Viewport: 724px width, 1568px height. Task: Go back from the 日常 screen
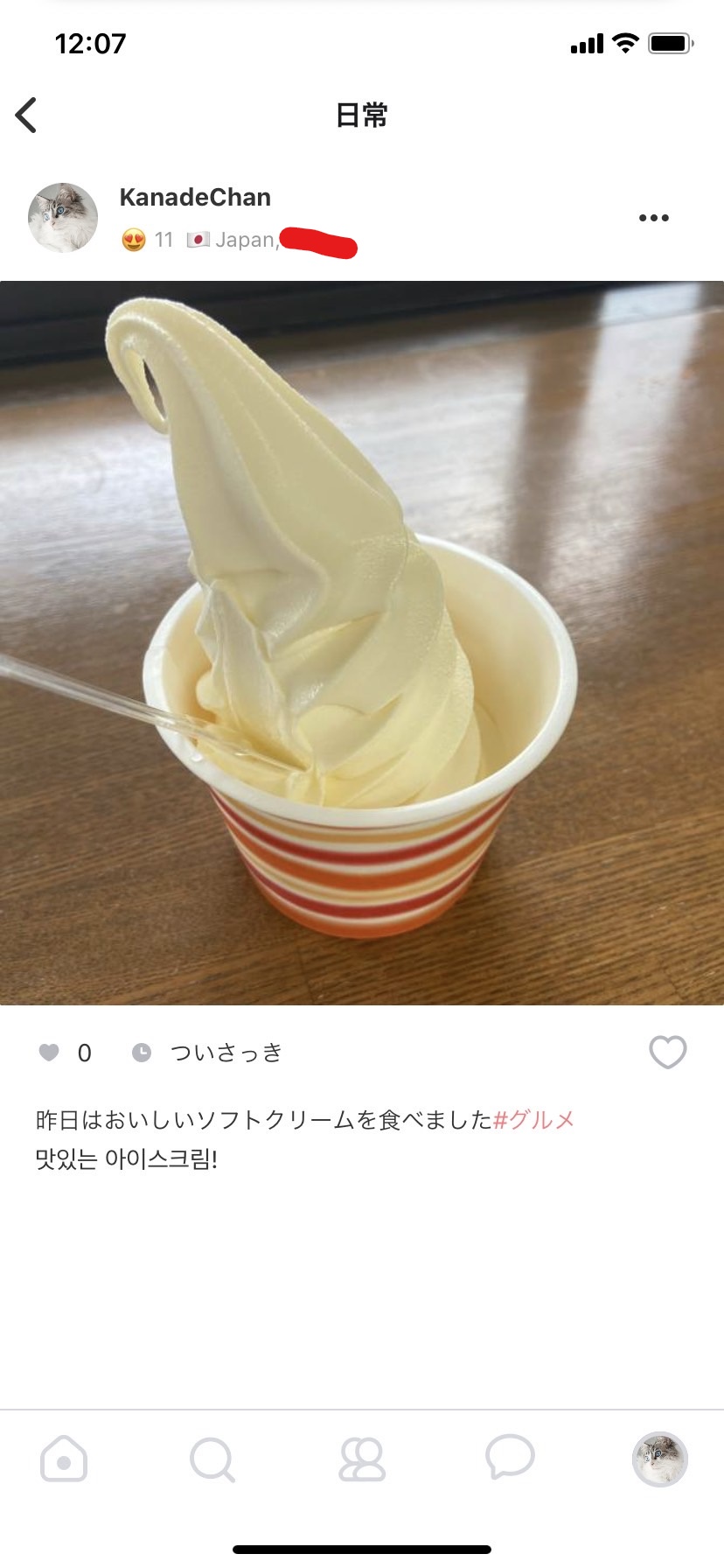pyautogui.click(x=27, y=115)
